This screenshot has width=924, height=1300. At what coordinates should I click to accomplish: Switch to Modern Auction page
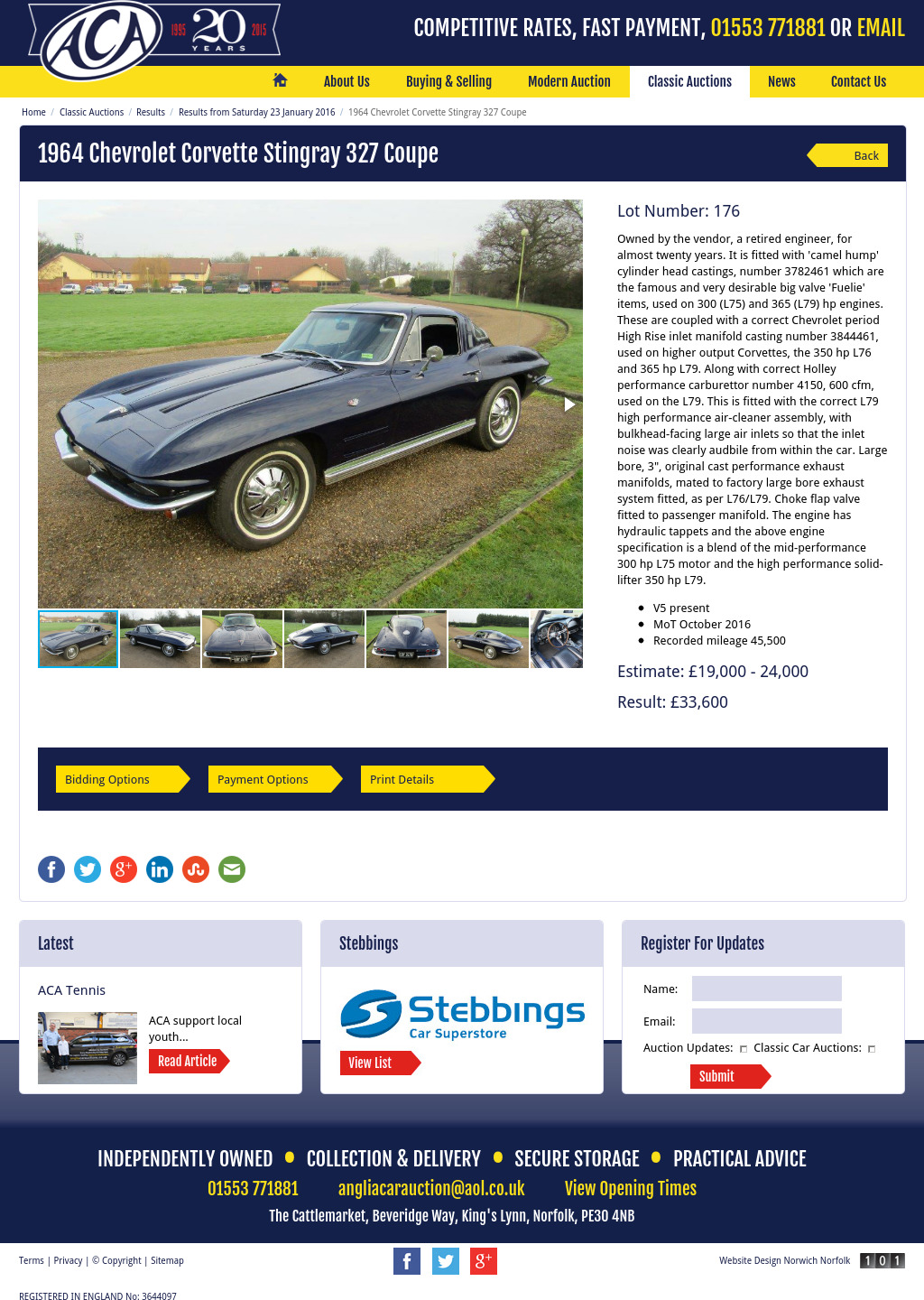pyautogui.click(x=568, y=81)
